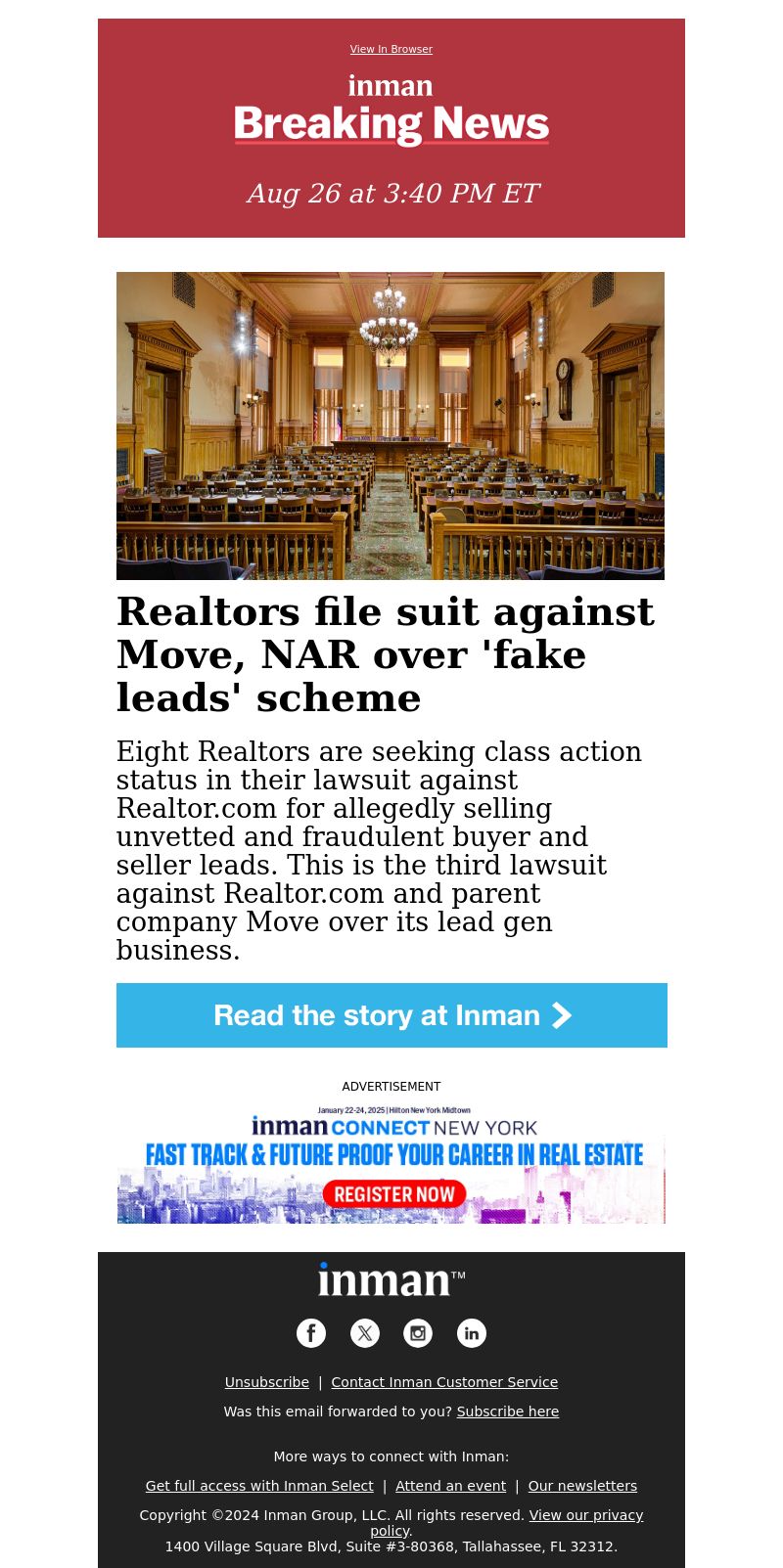Image resolution: width=783 pixels, height=1568 pixels.
Task: Visit Inman's LinkedIn page
Action: pos(472,1333)
